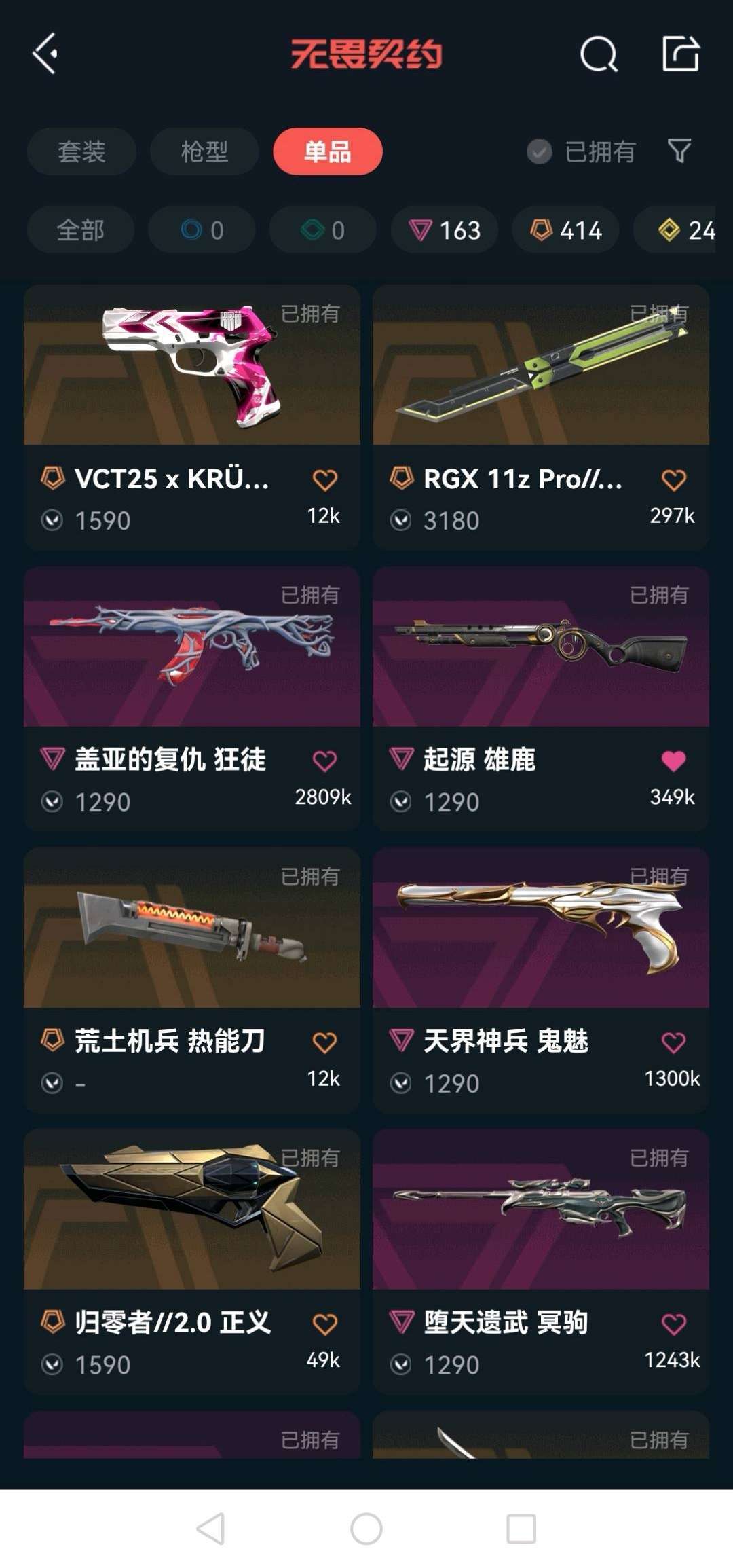The width and height of the screenshot is (733, 1568).
Task: Like the 堕天遗武 冥驹 skin
Action: [x=673, y=1324]
